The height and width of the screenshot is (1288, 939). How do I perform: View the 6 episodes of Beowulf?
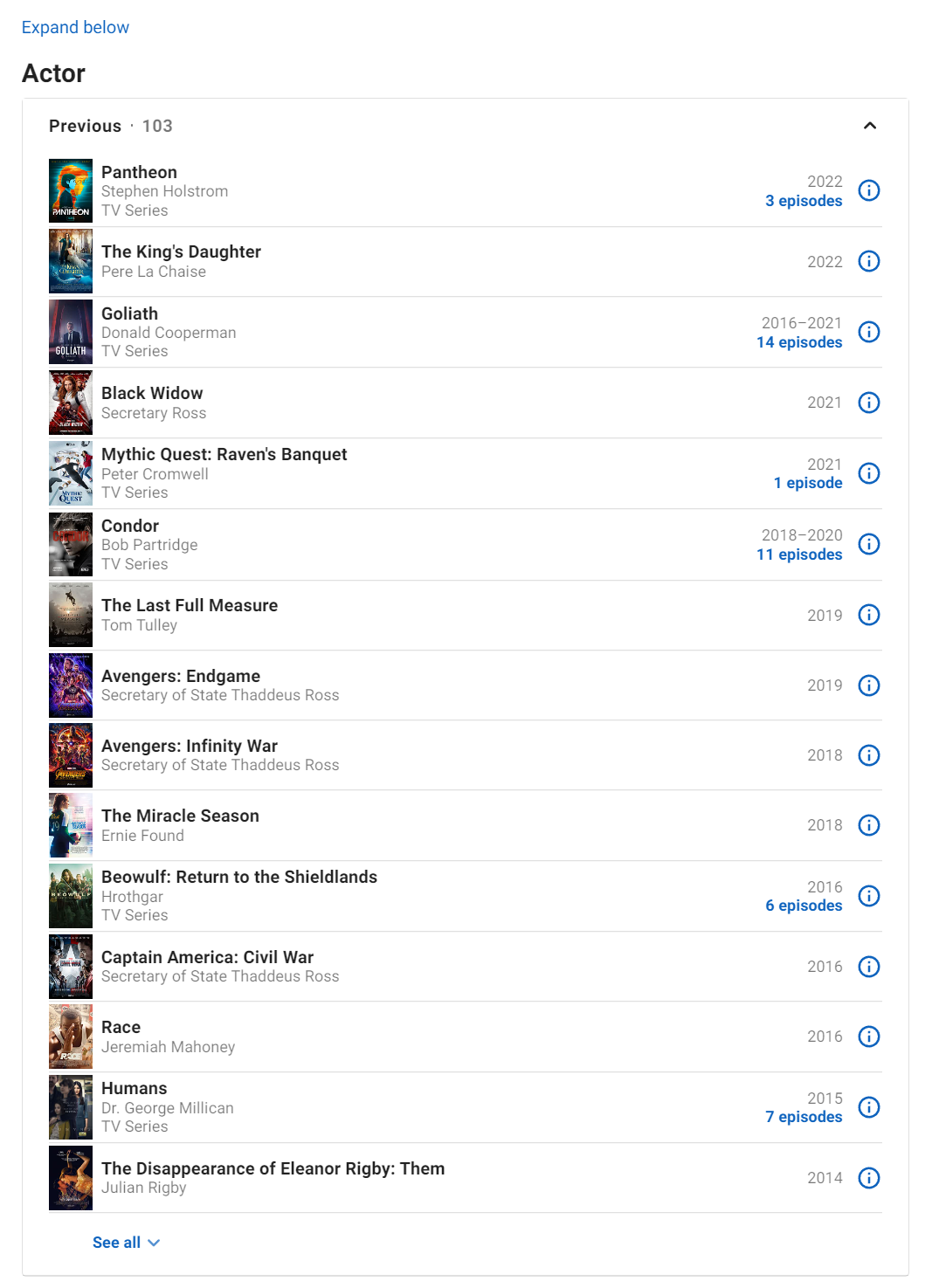[804, 906]
